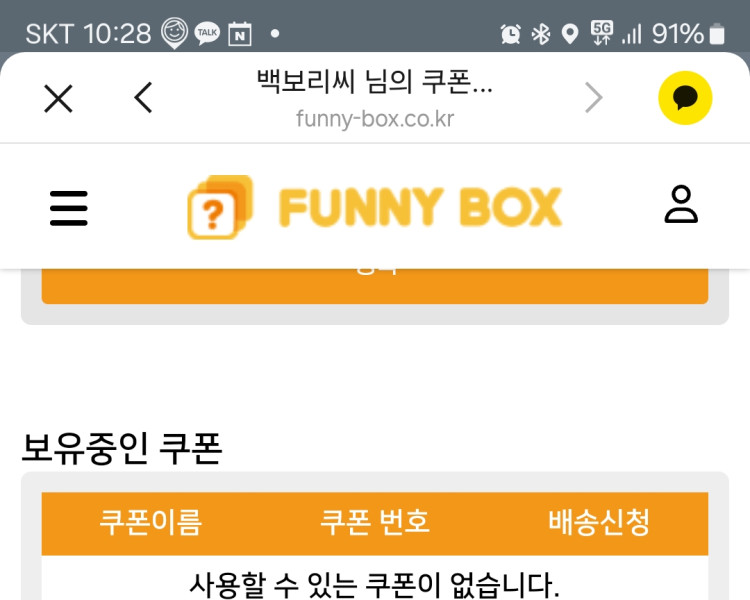The image size is (750, 600).
Task: Close the in-app browser
Action: [59, 98]
